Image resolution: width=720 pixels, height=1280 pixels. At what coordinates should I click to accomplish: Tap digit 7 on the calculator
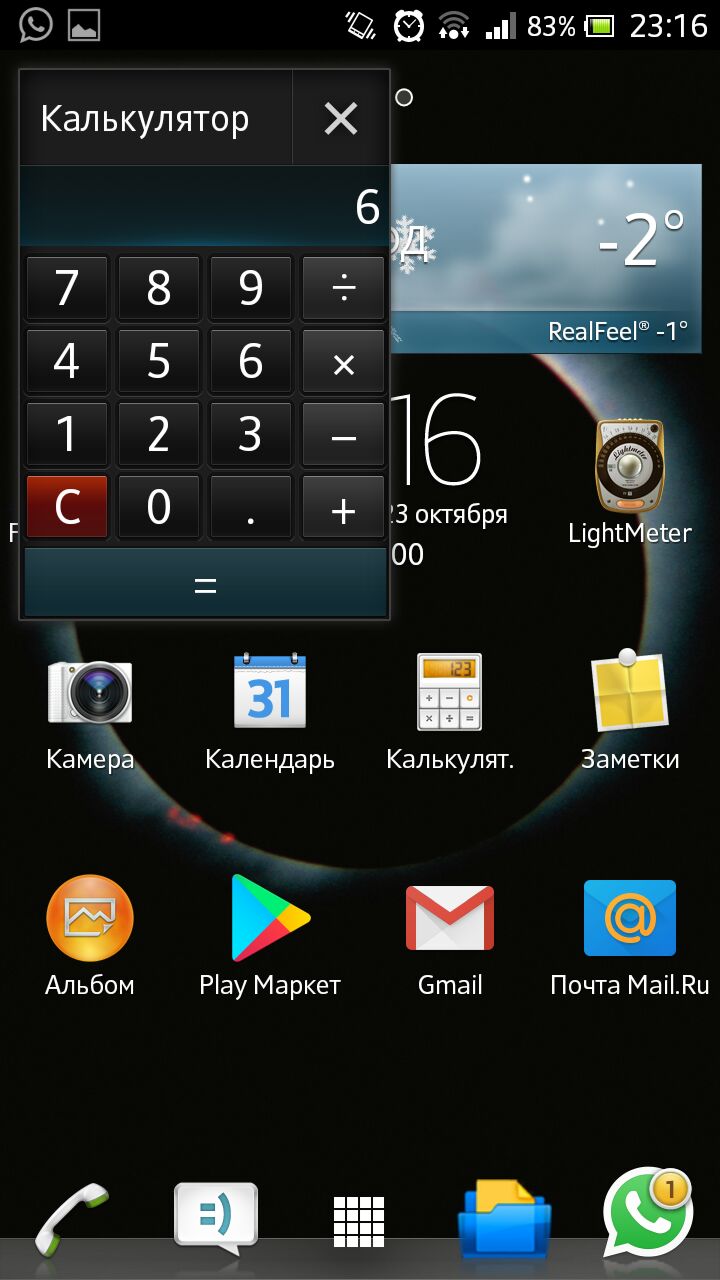coord(66,288)
